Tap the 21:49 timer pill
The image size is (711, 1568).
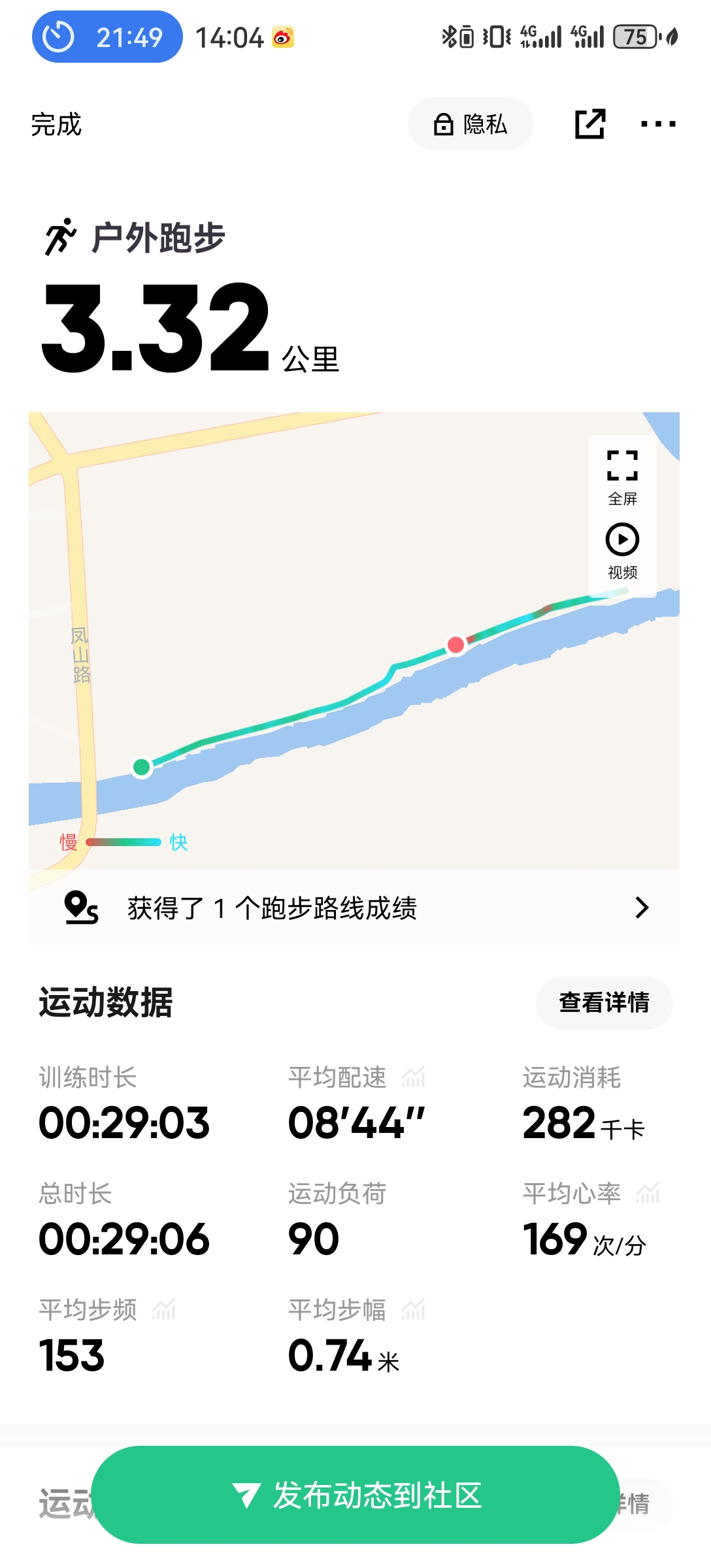107,37
